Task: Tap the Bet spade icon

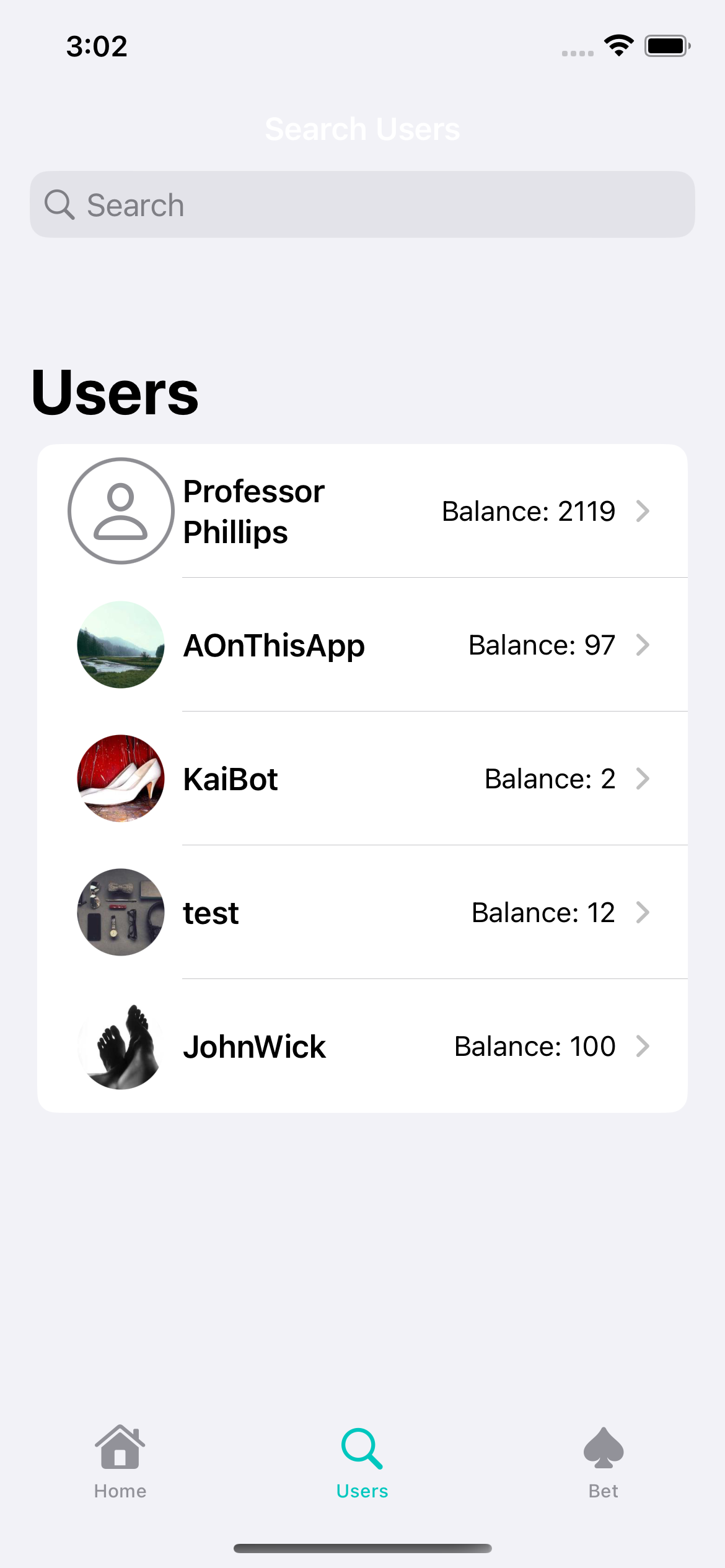Action: [604, 1449]
